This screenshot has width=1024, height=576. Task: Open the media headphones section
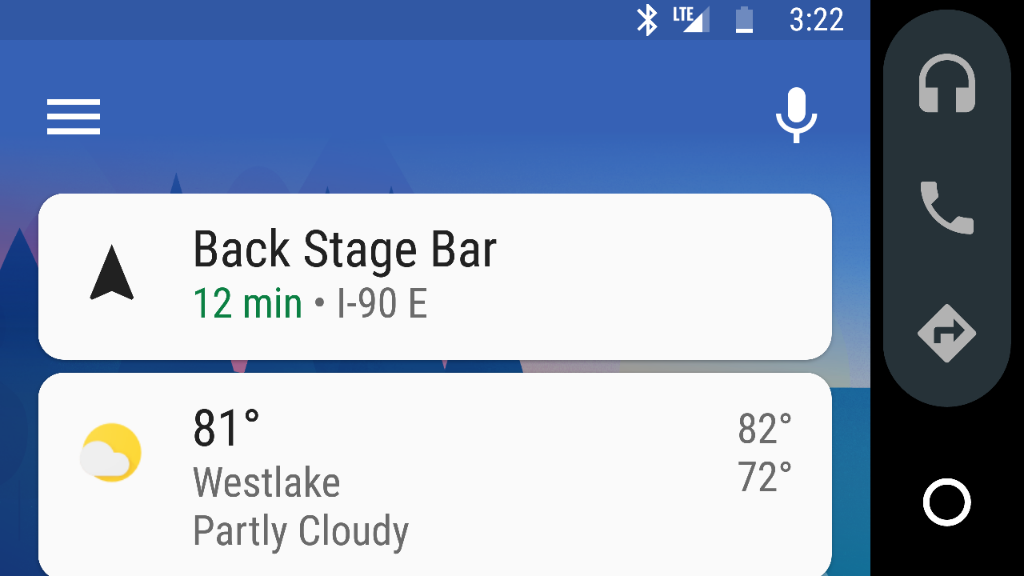click(946, 85)
